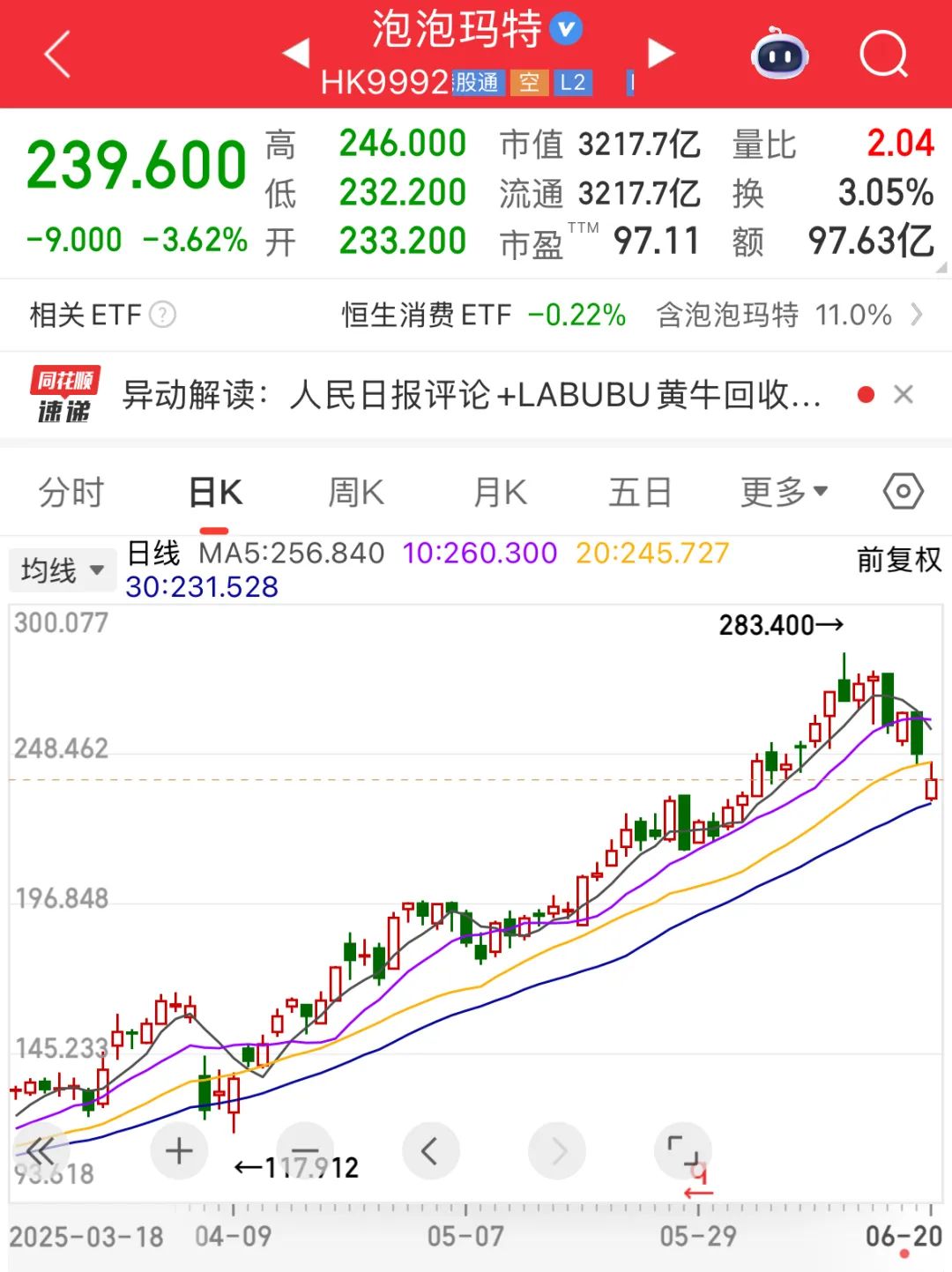Switch to the 五日 chart tab
952x1272 pixels.
pos(640,492)
